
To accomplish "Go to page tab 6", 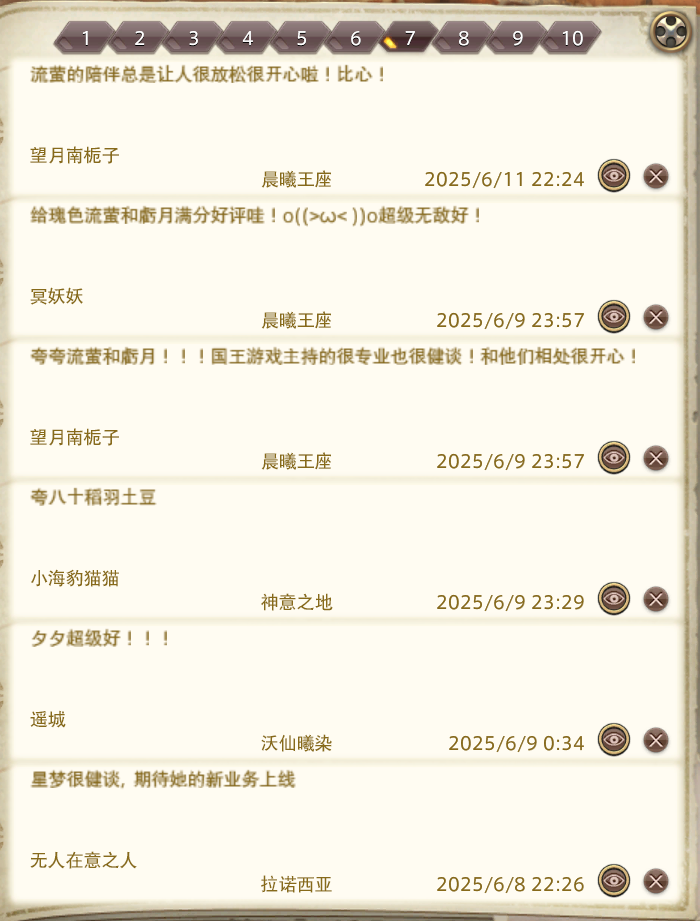I will (x=355, y=39).
